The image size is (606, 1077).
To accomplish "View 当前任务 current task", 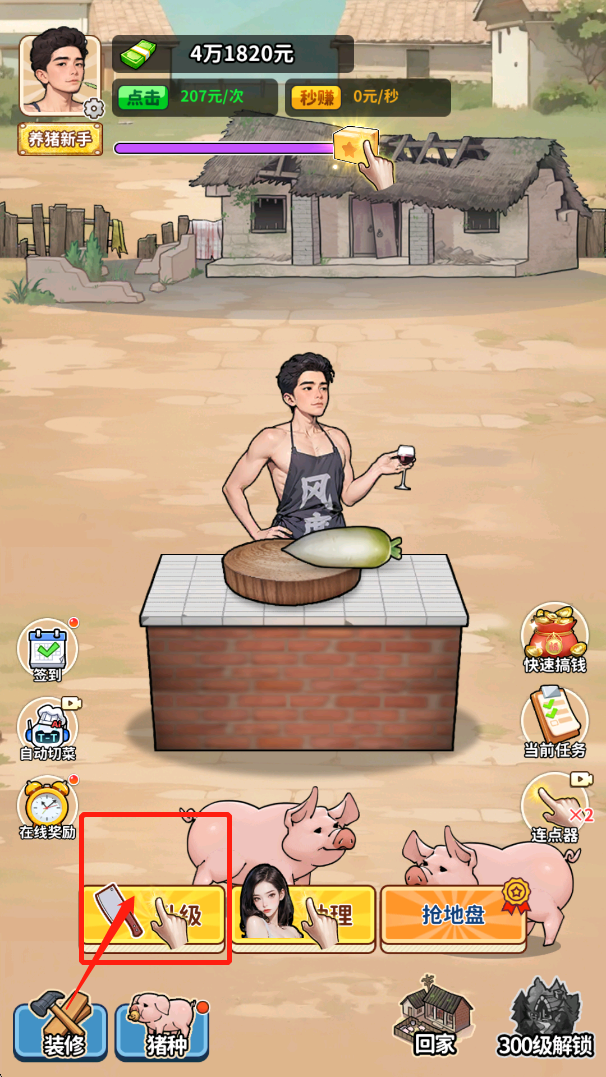I will (555, 720).
